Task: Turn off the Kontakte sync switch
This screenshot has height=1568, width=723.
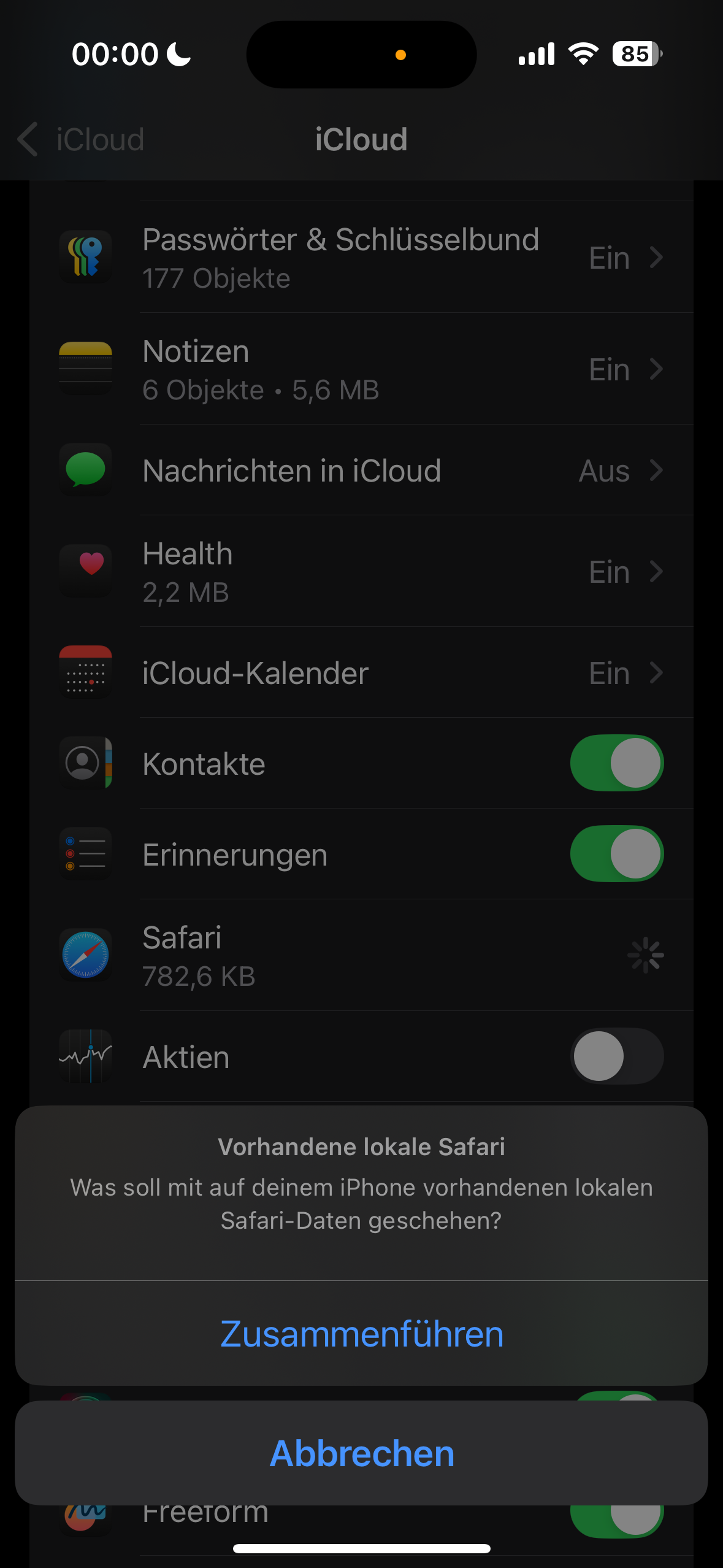Action: pos(616,763)
